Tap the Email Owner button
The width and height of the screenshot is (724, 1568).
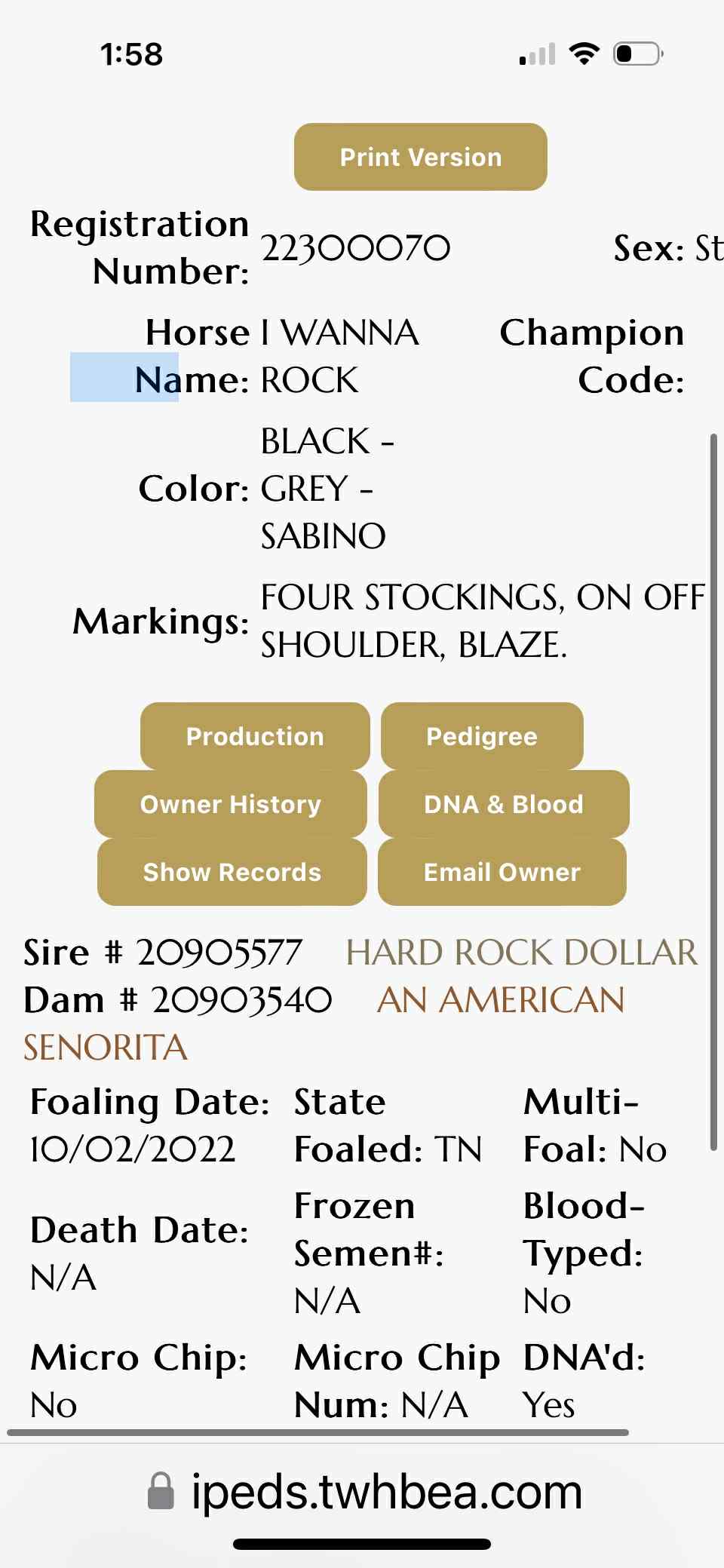pyautogui.click(x=502, y=872)
